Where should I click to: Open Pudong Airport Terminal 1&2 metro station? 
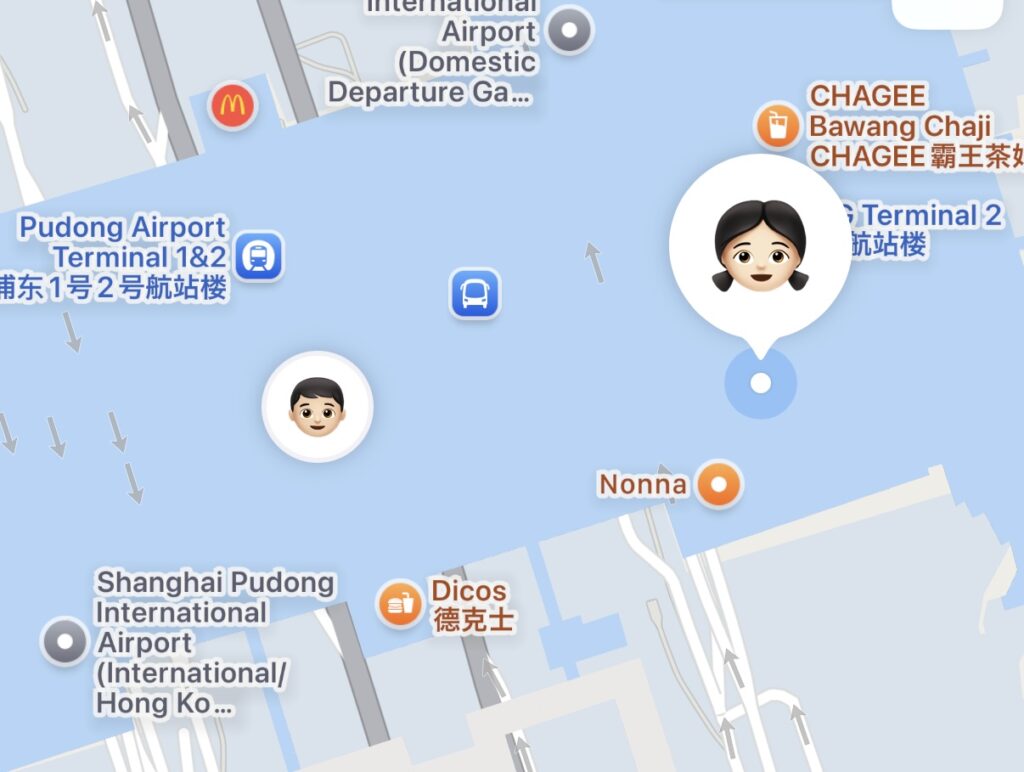260,257
